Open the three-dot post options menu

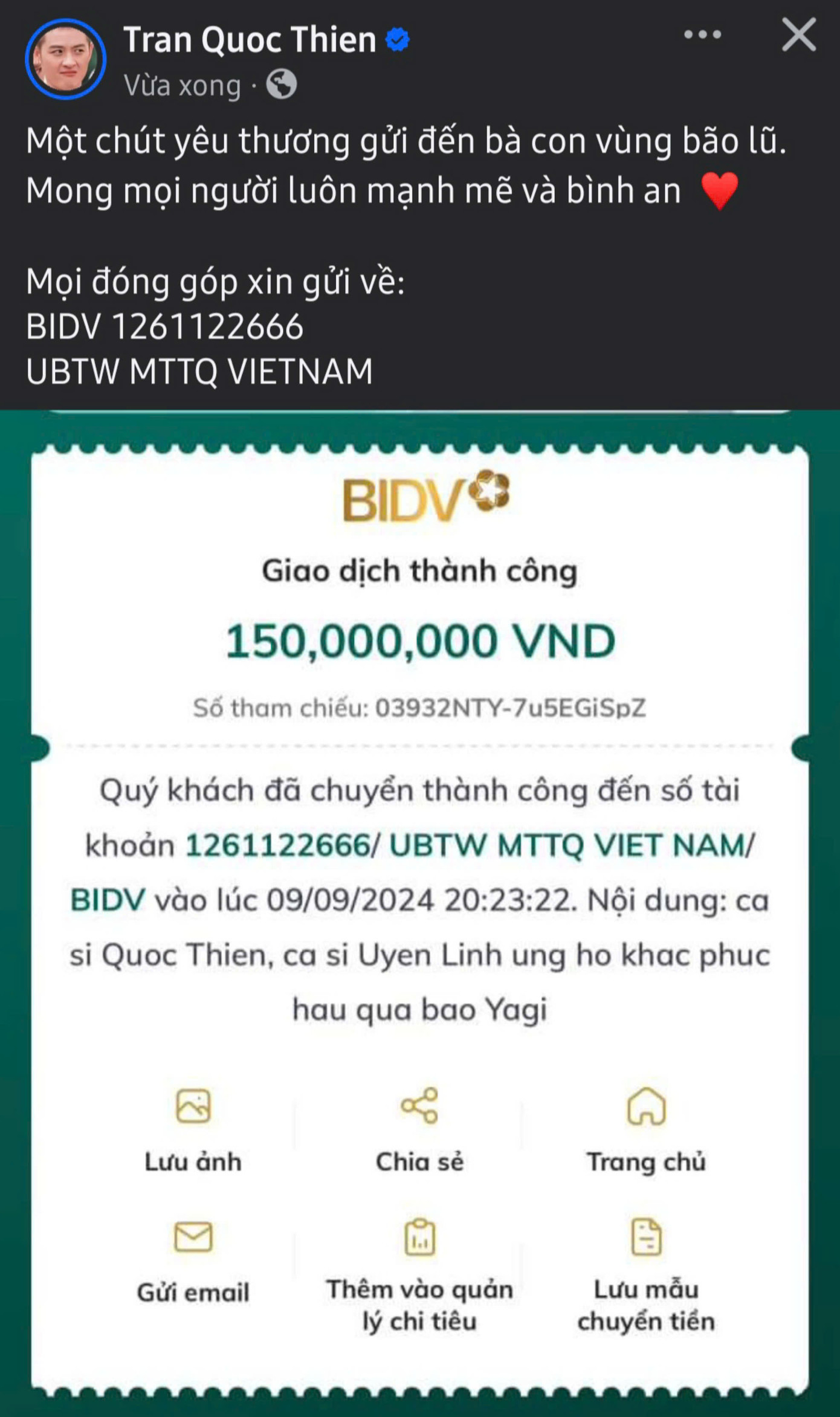(703, 34)
